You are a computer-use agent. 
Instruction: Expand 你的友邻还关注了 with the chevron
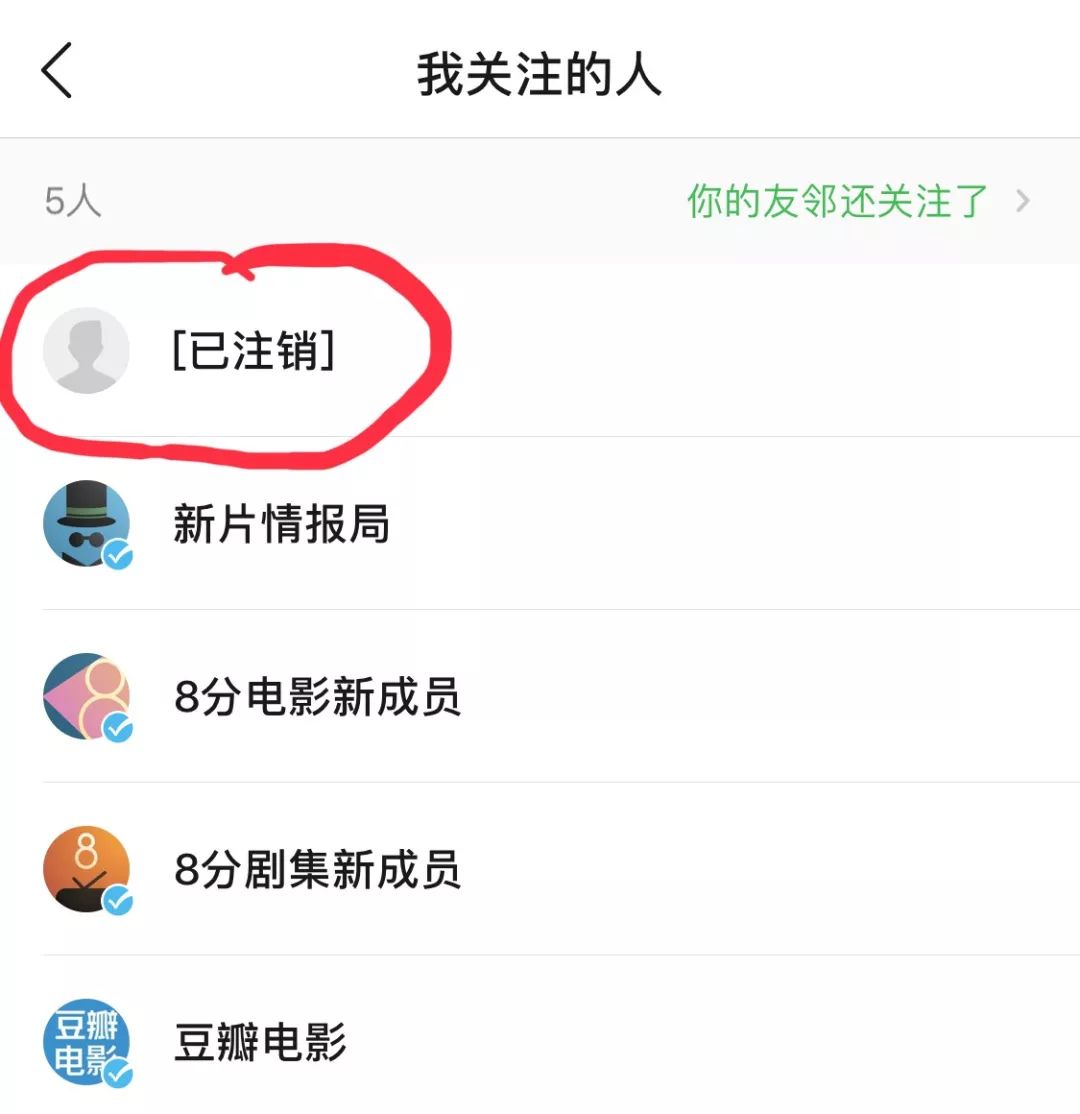coord(1024,200)
